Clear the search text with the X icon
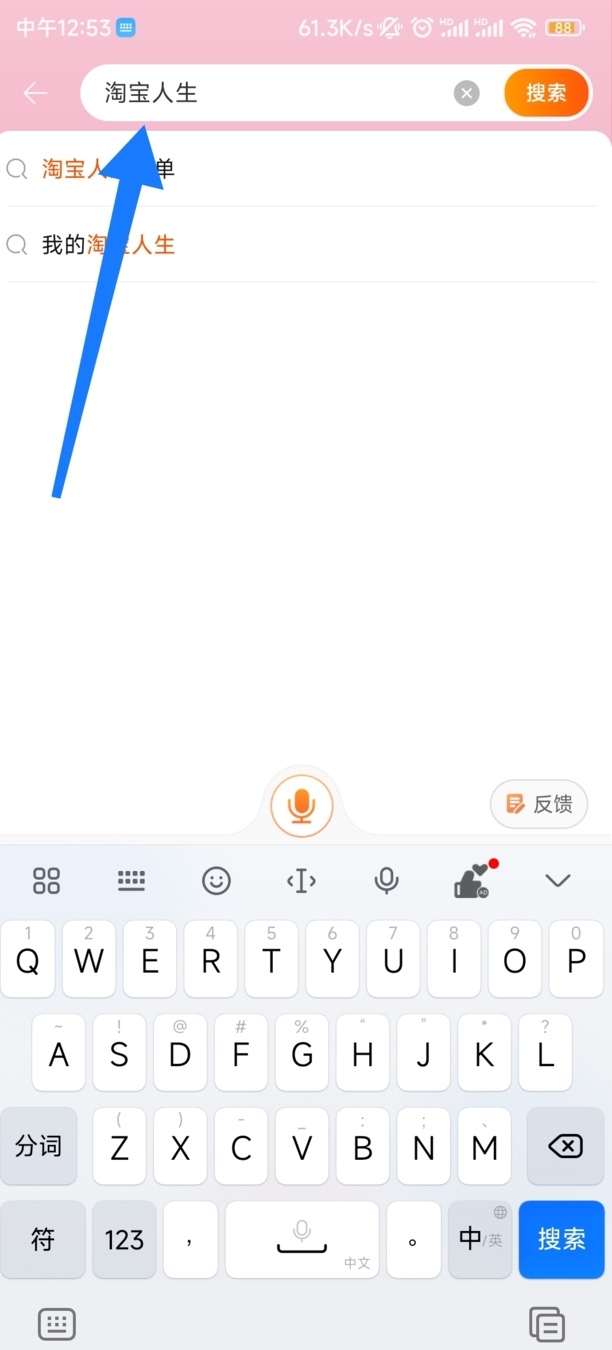The width and height of the screenshot is (612, 1350). pyautogui.click(x=467, y=93)
